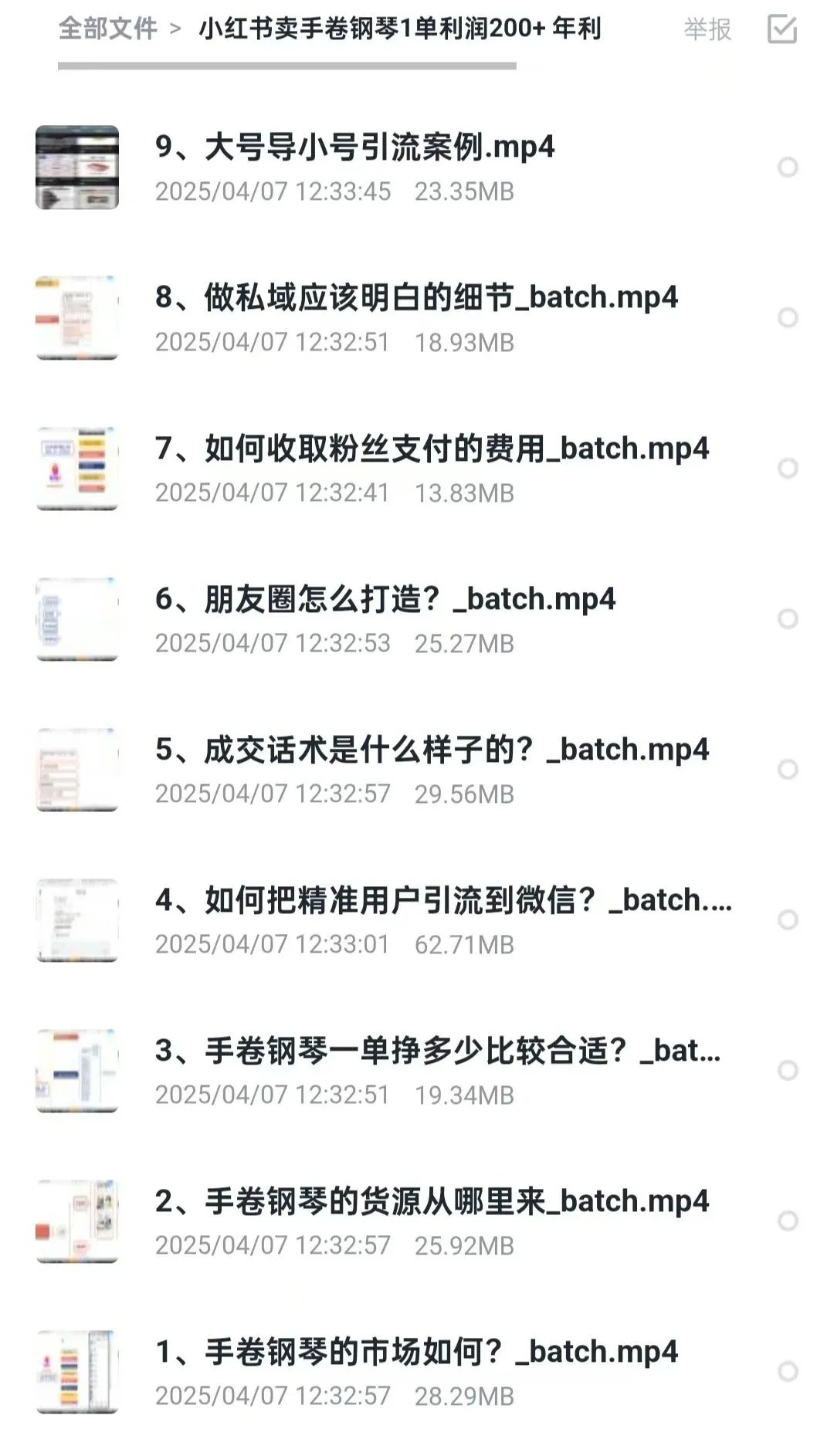Open 3、手卷钢琴一单挣多少比较合适 video
The width and height of the screenshot is (834, 1456).
pyautogui.click(x=437, y=1051)
